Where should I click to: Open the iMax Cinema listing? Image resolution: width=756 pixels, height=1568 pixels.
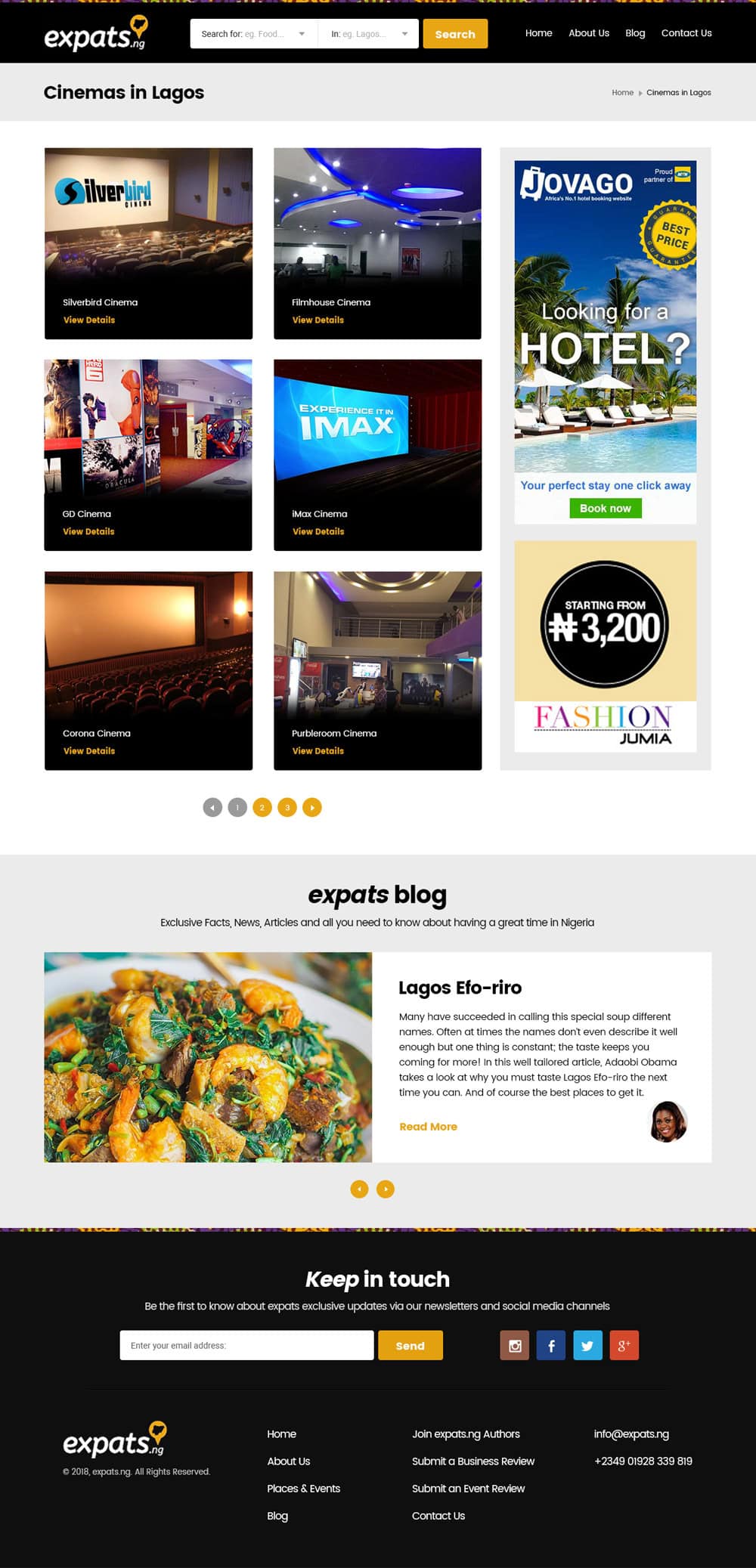(377, 455)
